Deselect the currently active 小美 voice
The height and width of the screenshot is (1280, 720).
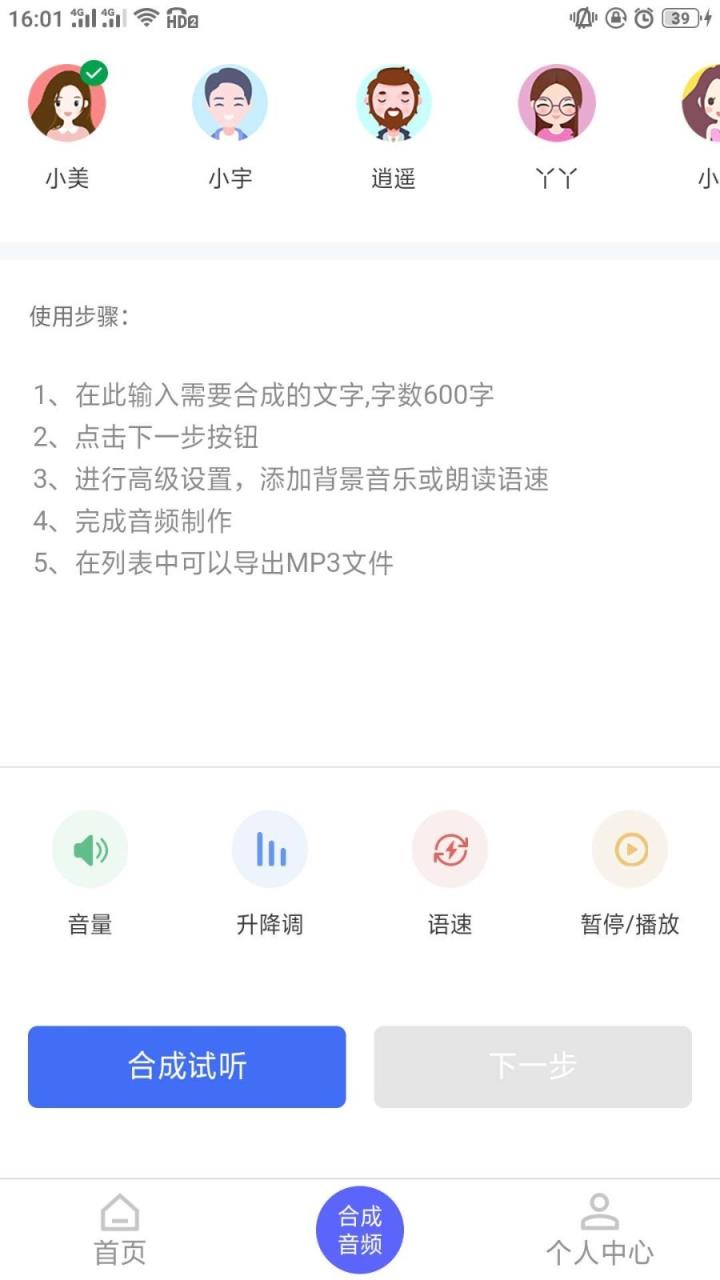pos(67,100)
